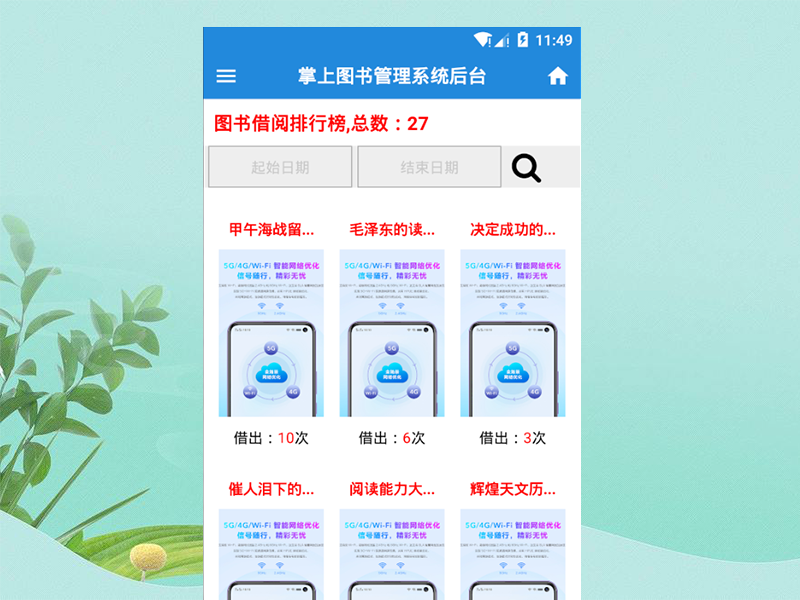
Task: Open the hamburger drawer menu
Action: click(227, 76)
